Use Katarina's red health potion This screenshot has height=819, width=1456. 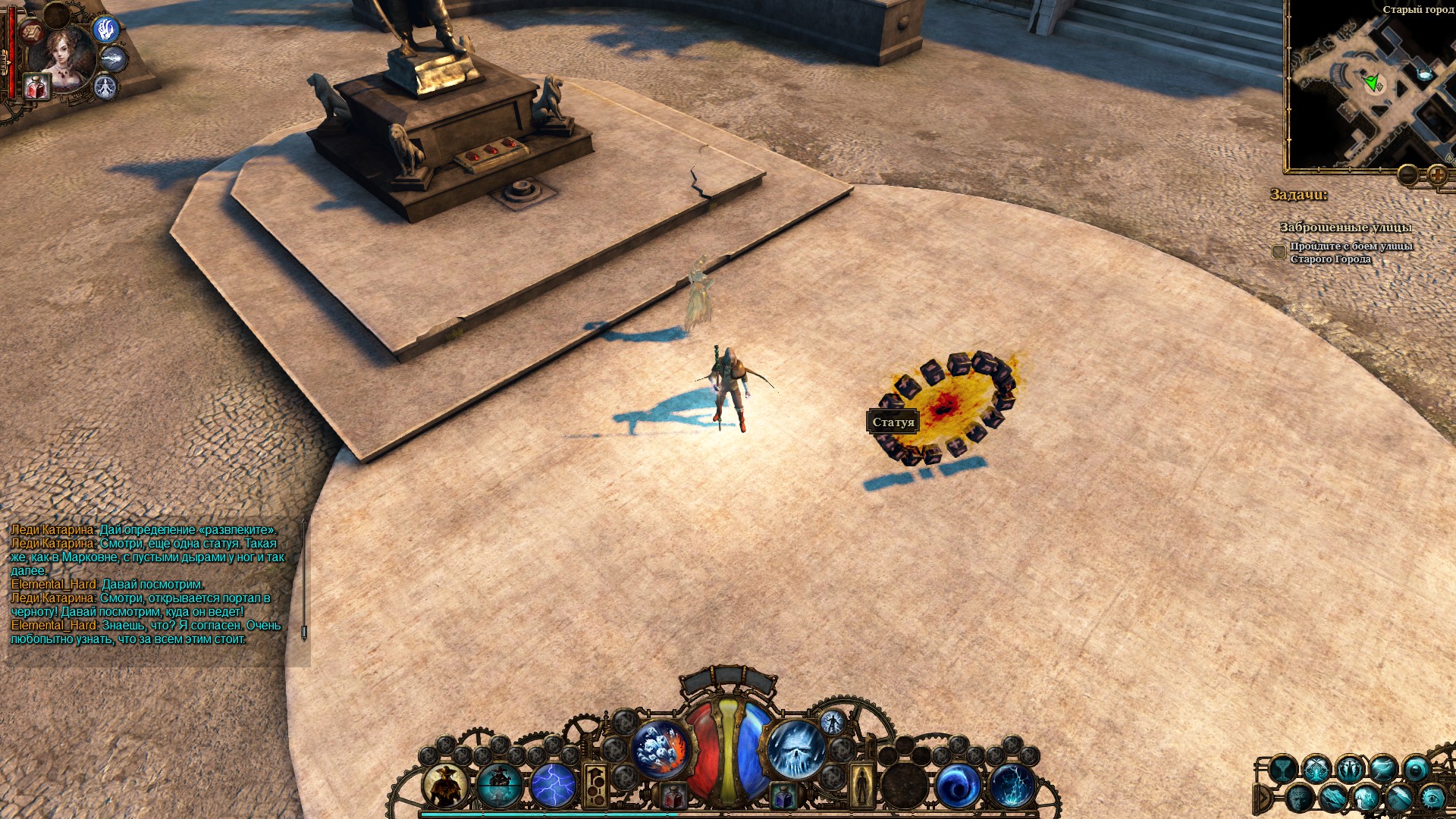[36, 88]
